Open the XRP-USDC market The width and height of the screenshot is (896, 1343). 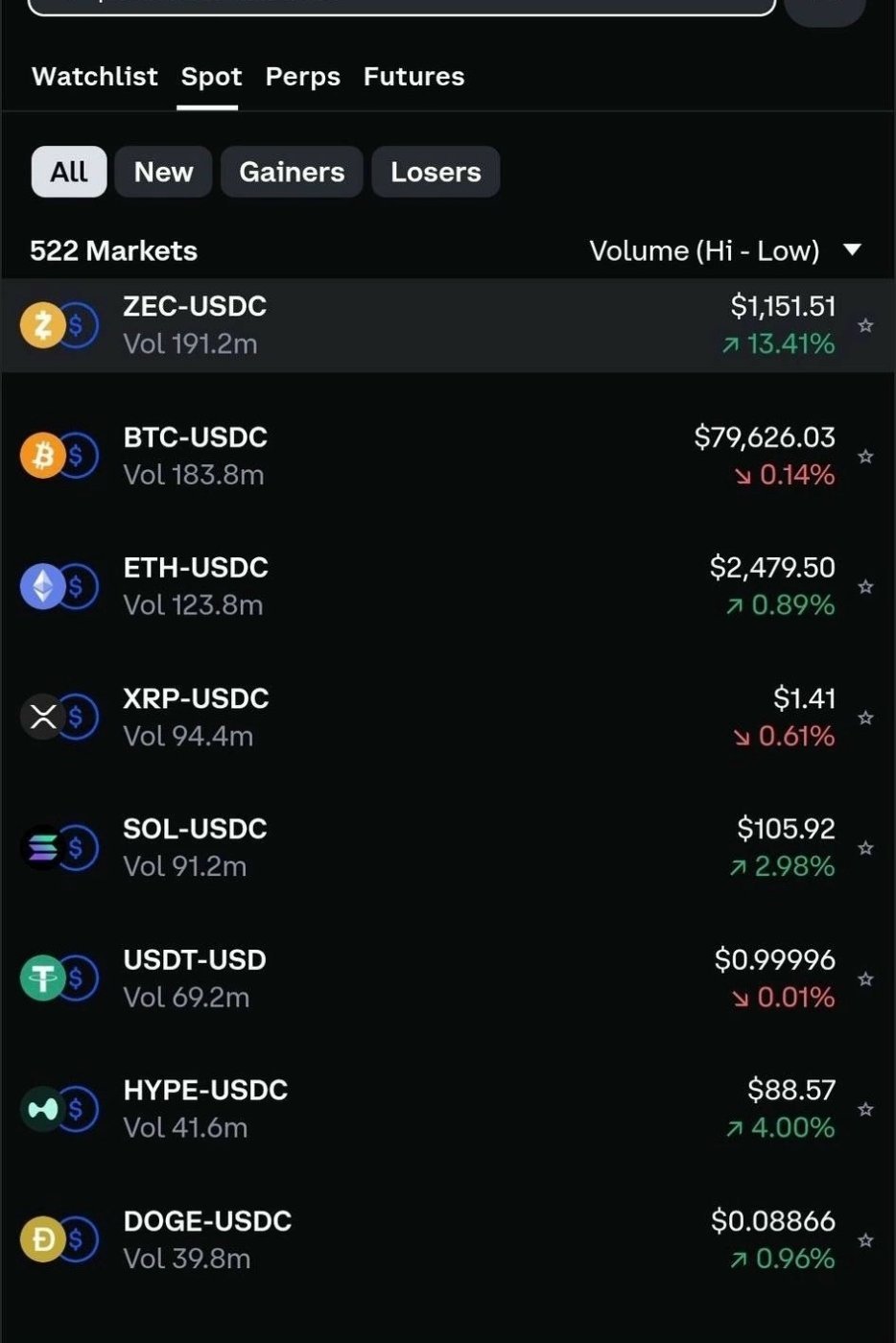[448, 717]
